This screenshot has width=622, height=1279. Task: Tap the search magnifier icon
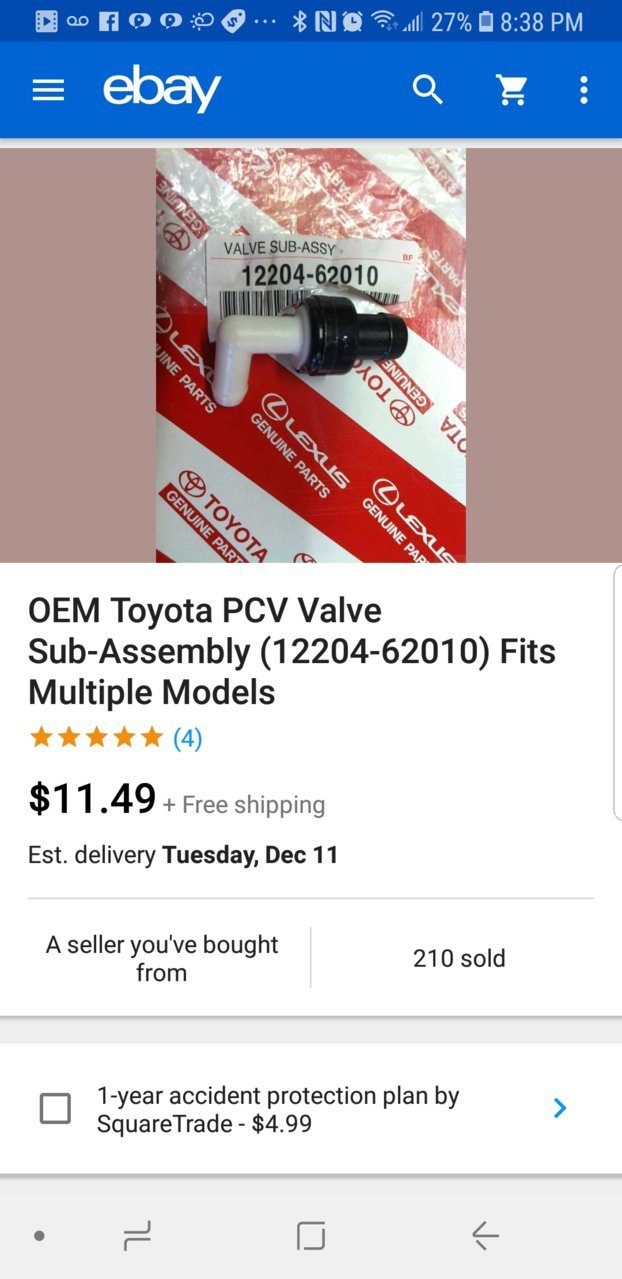(x=428, y=90)
